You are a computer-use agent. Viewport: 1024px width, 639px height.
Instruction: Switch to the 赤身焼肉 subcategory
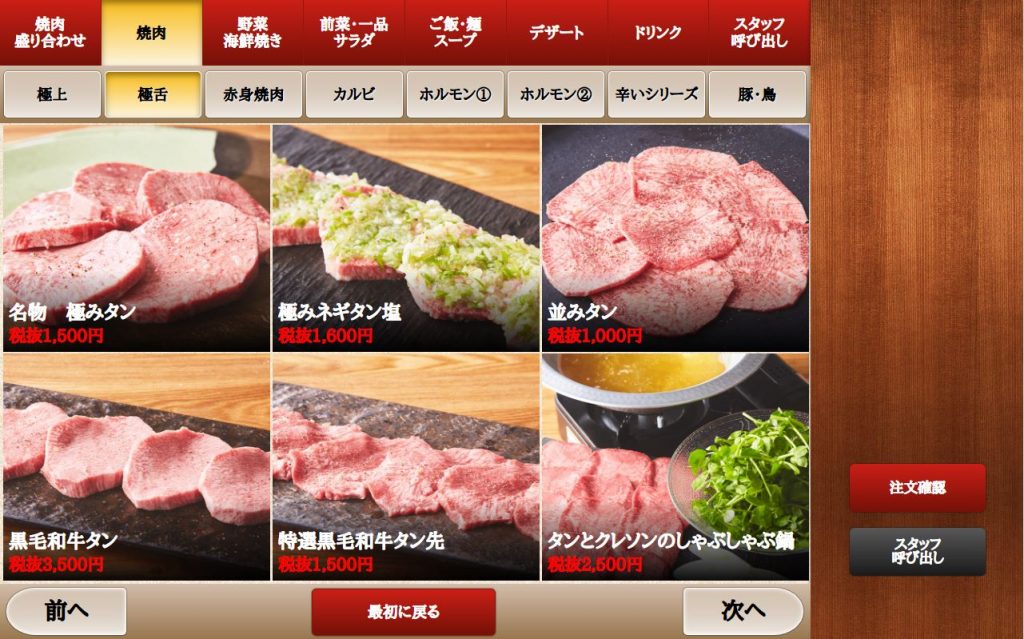252,94
